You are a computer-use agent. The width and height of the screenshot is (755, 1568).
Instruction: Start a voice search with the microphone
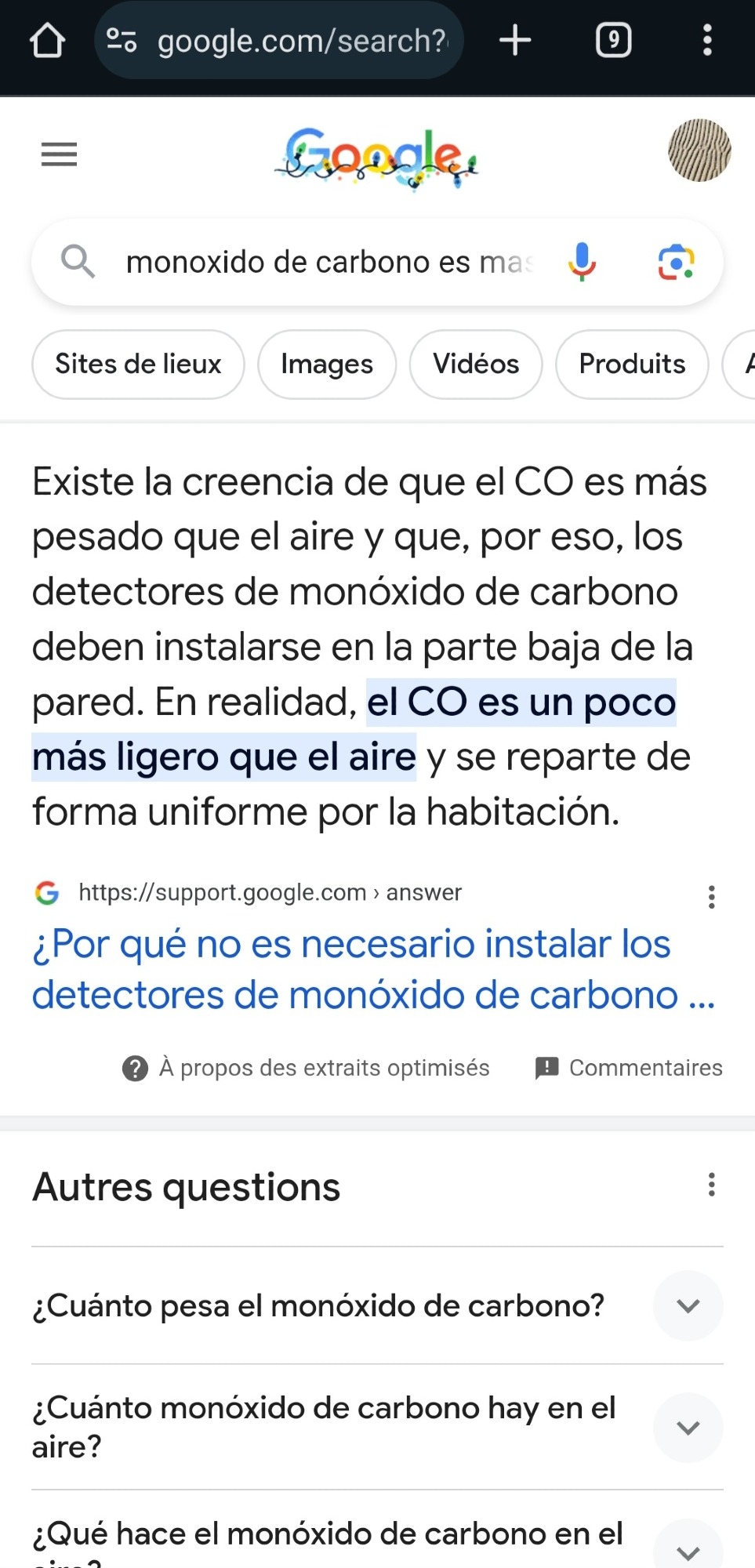pos(582,262)
